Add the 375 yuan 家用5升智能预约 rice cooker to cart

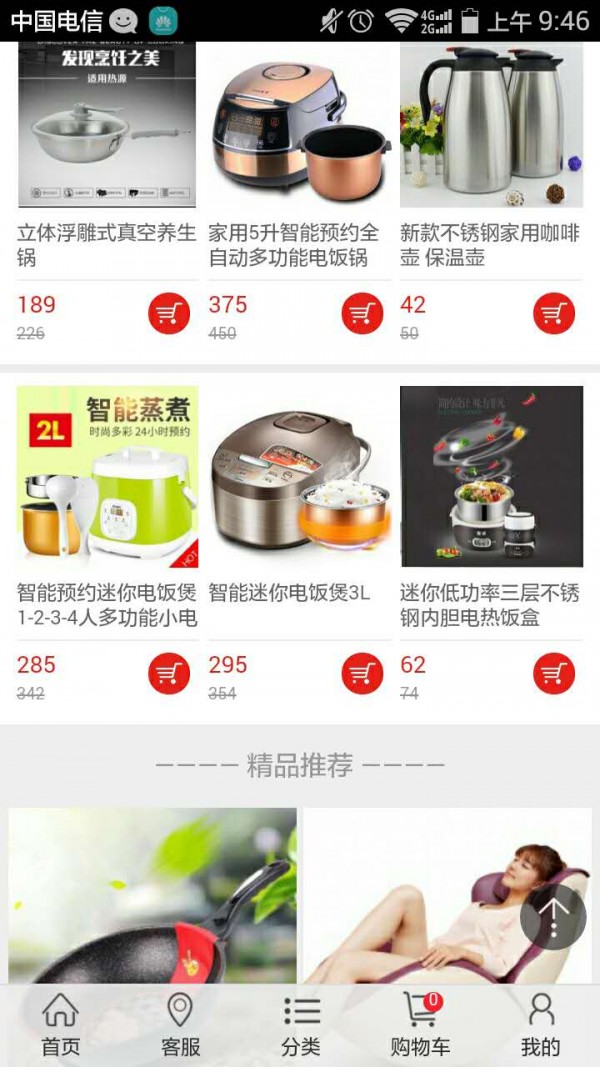point(362,314)
